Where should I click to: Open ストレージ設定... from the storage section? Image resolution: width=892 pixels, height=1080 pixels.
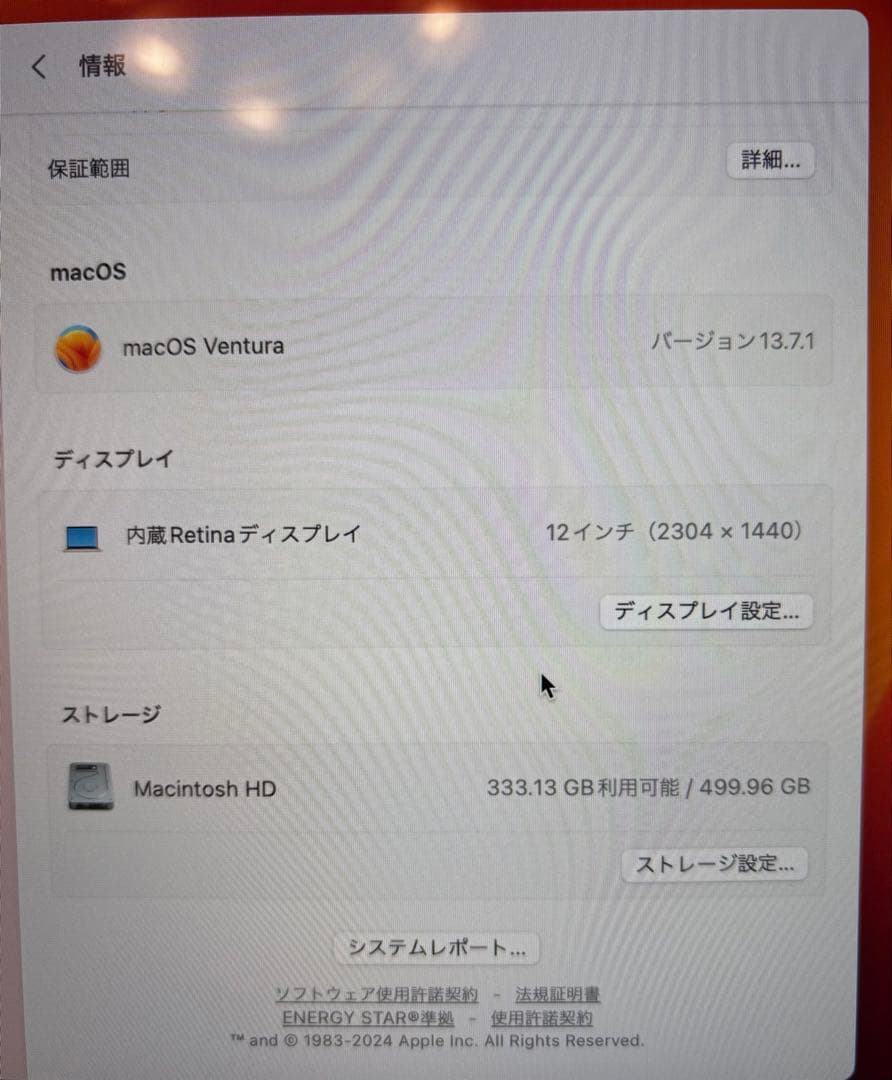point(715,864)
